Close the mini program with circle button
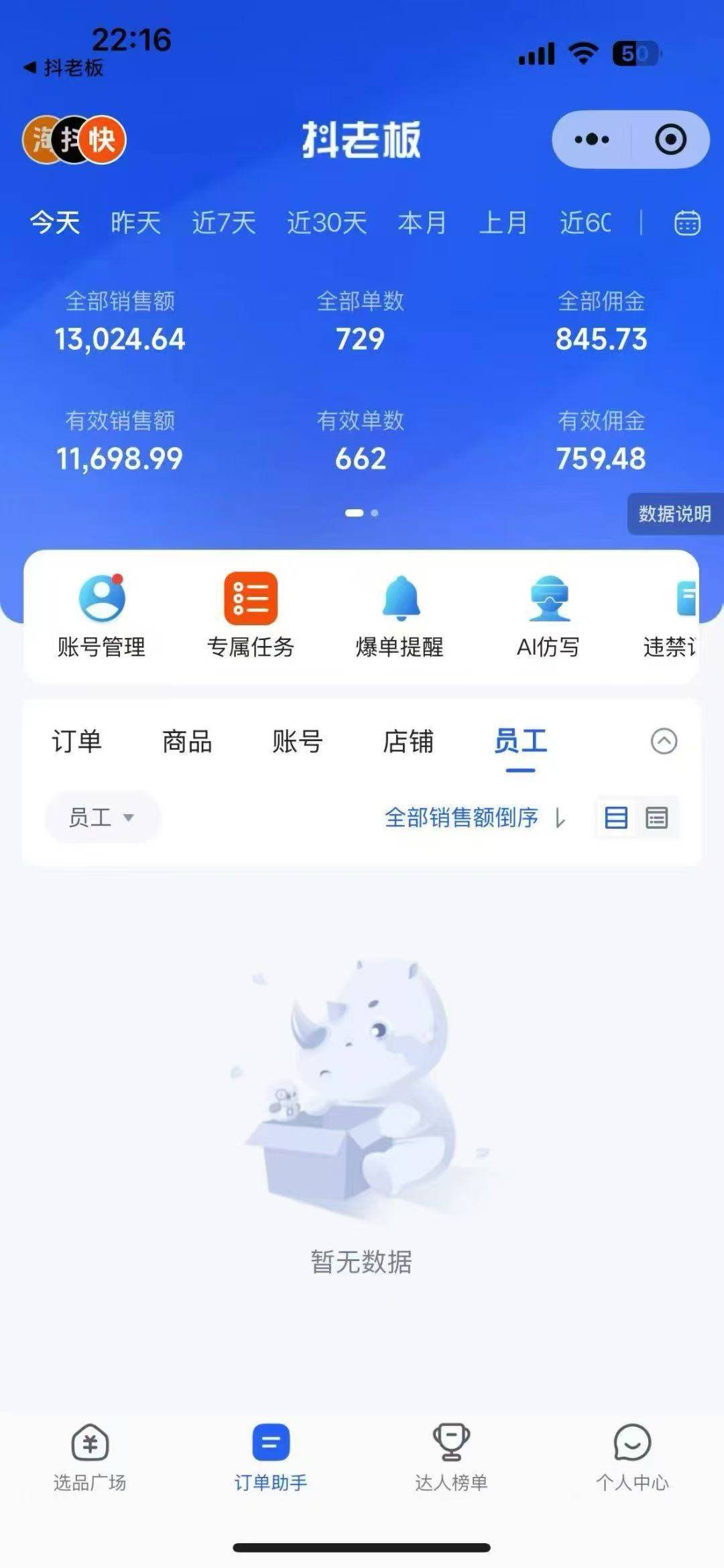The image size is (724, 1568). (x=670, y=139)
